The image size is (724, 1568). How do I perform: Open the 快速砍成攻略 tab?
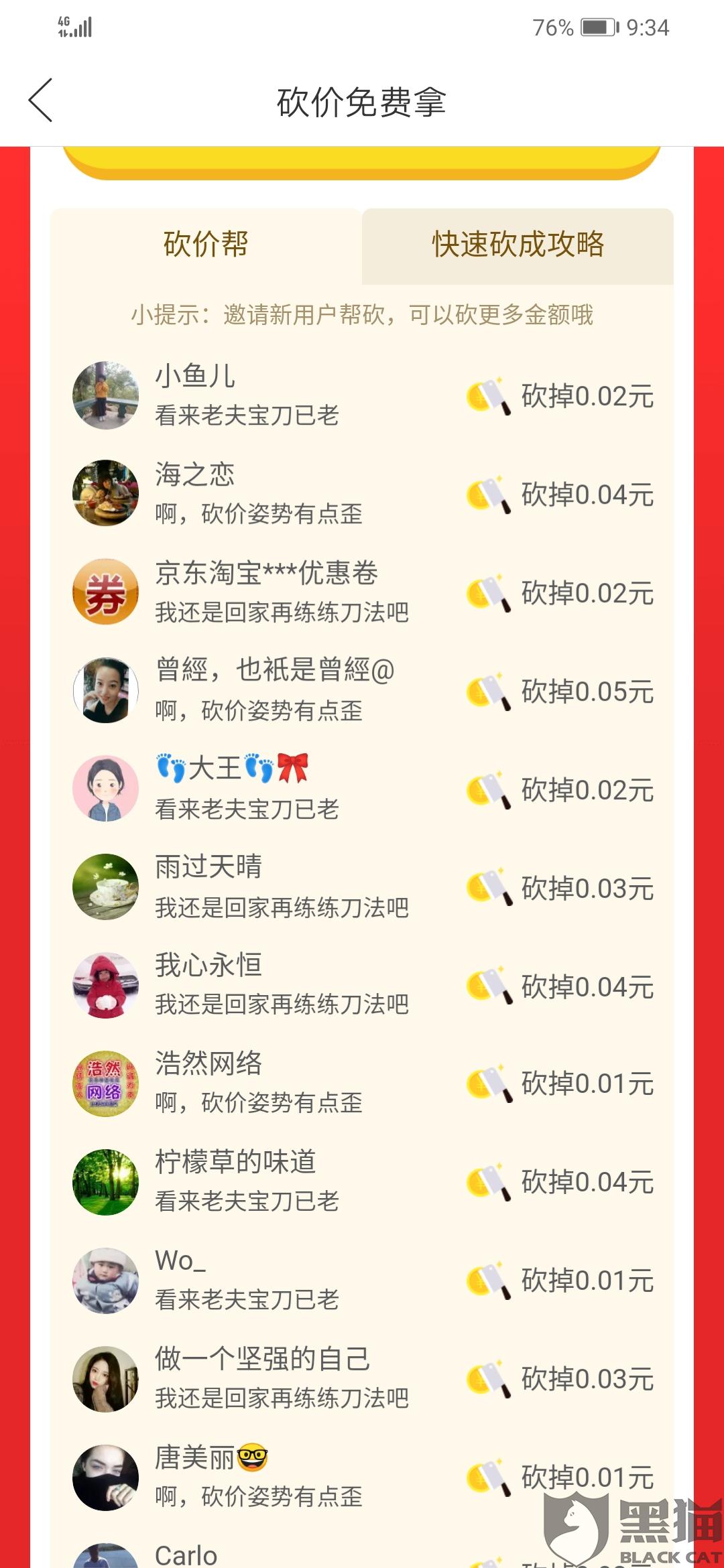[518, 245]
